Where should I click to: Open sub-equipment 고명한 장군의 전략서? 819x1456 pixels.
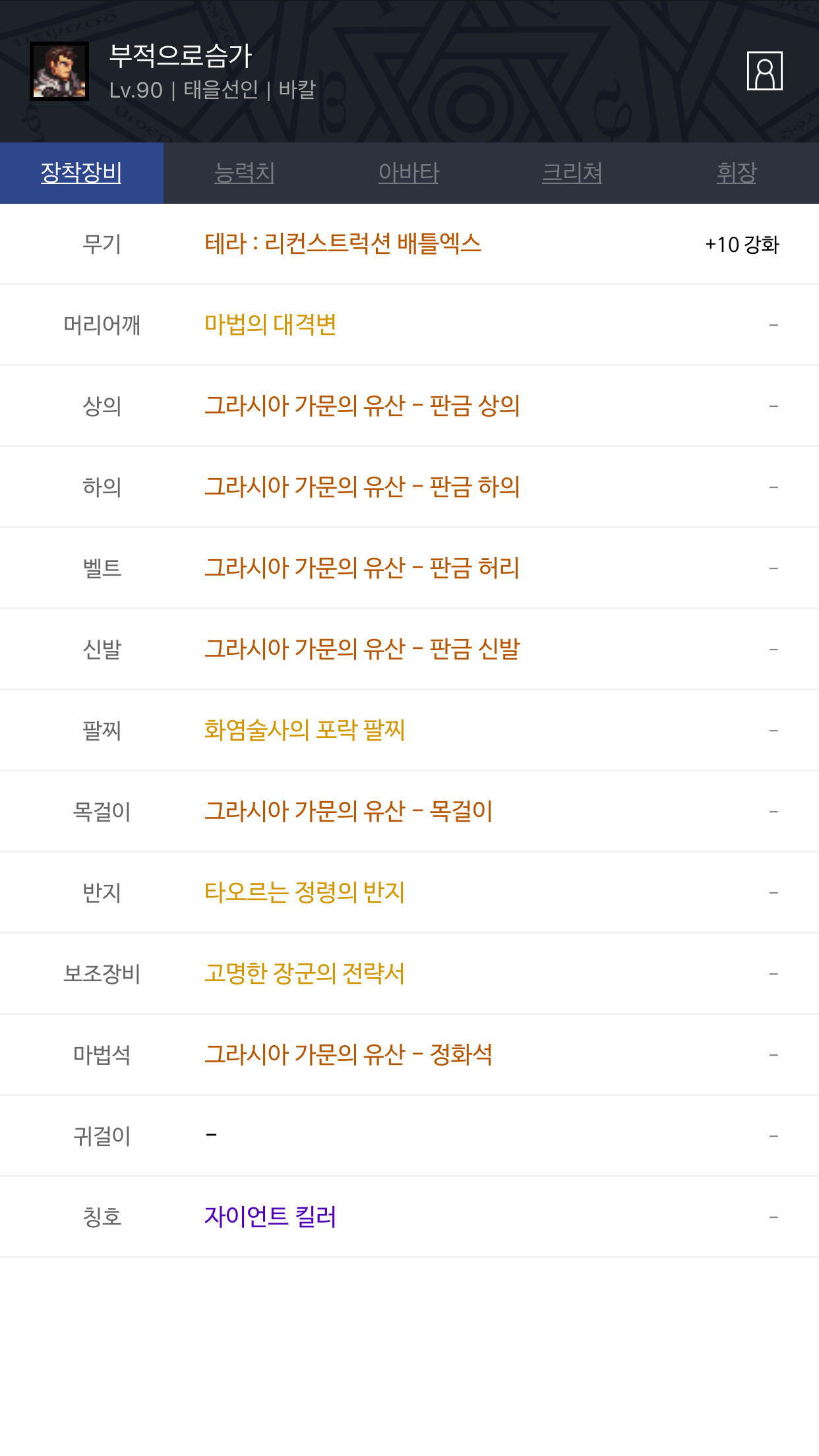pyautogui.click(x=305, y=973)
